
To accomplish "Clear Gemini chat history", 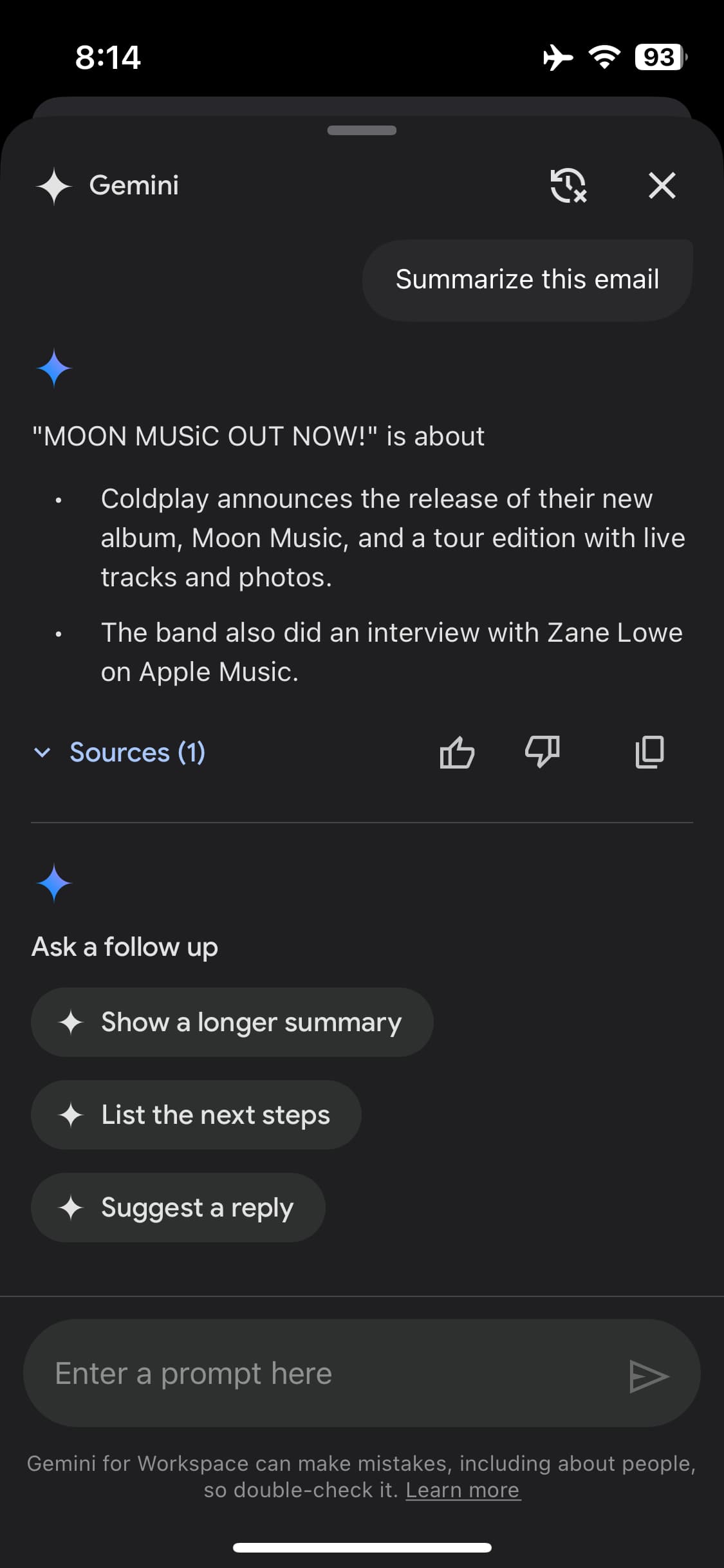I will pyautogui.click(x=568, y=185).
